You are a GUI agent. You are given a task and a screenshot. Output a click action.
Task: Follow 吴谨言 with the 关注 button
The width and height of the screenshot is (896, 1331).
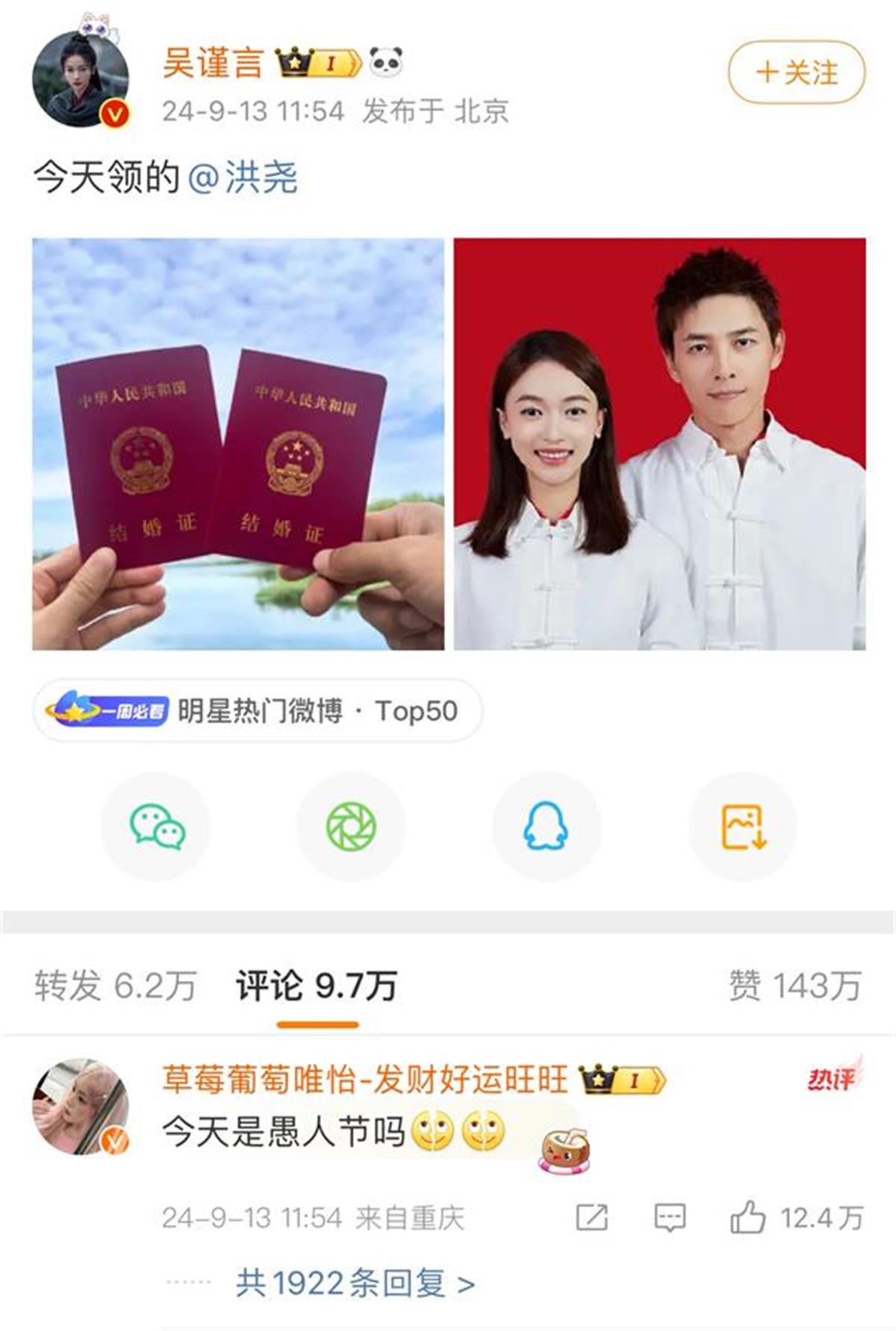(x=796, y=72)
